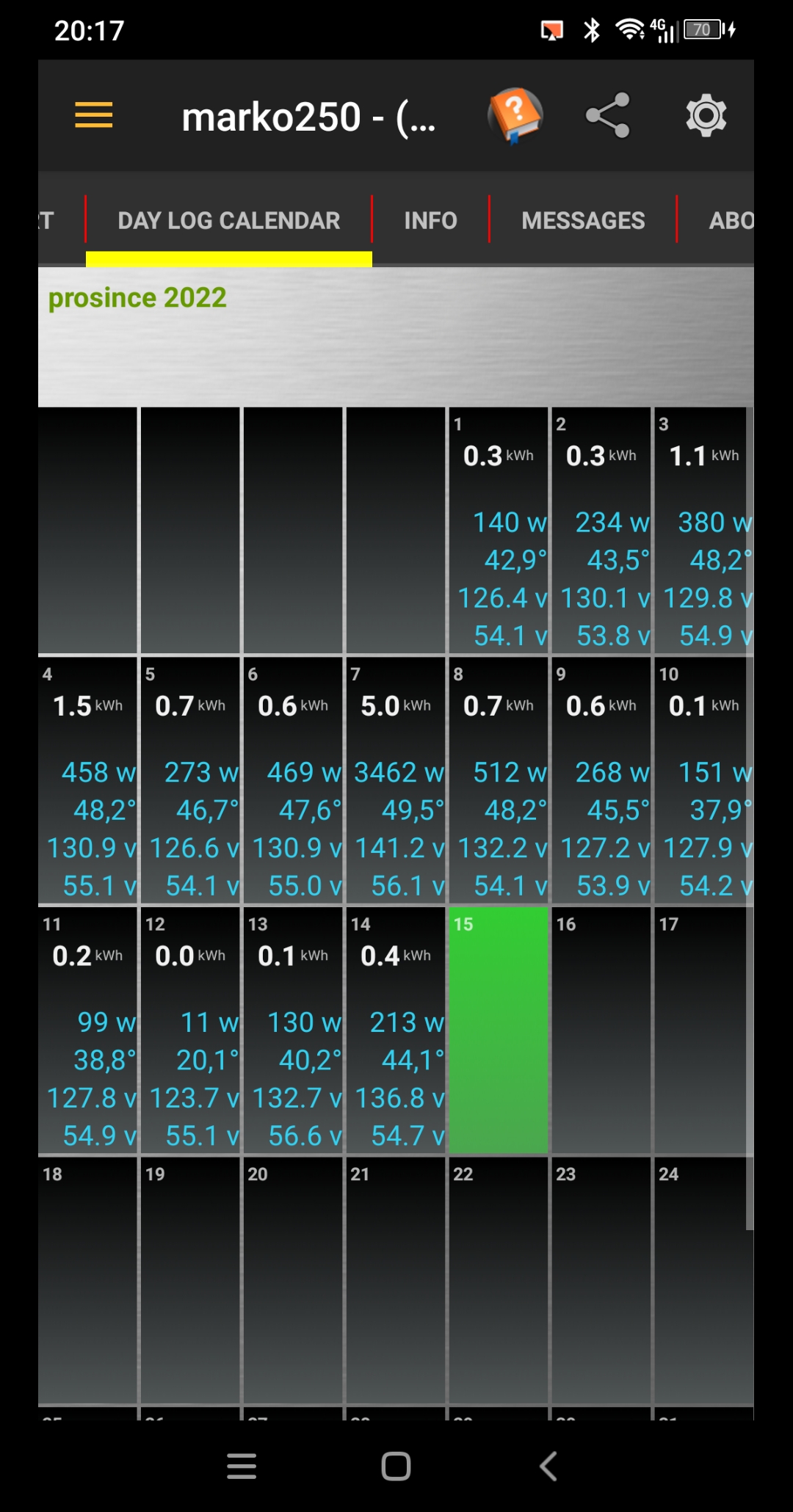Go to the system home screen
The width and height of the screenshot is (793, 1512).
coord(396,1466)
